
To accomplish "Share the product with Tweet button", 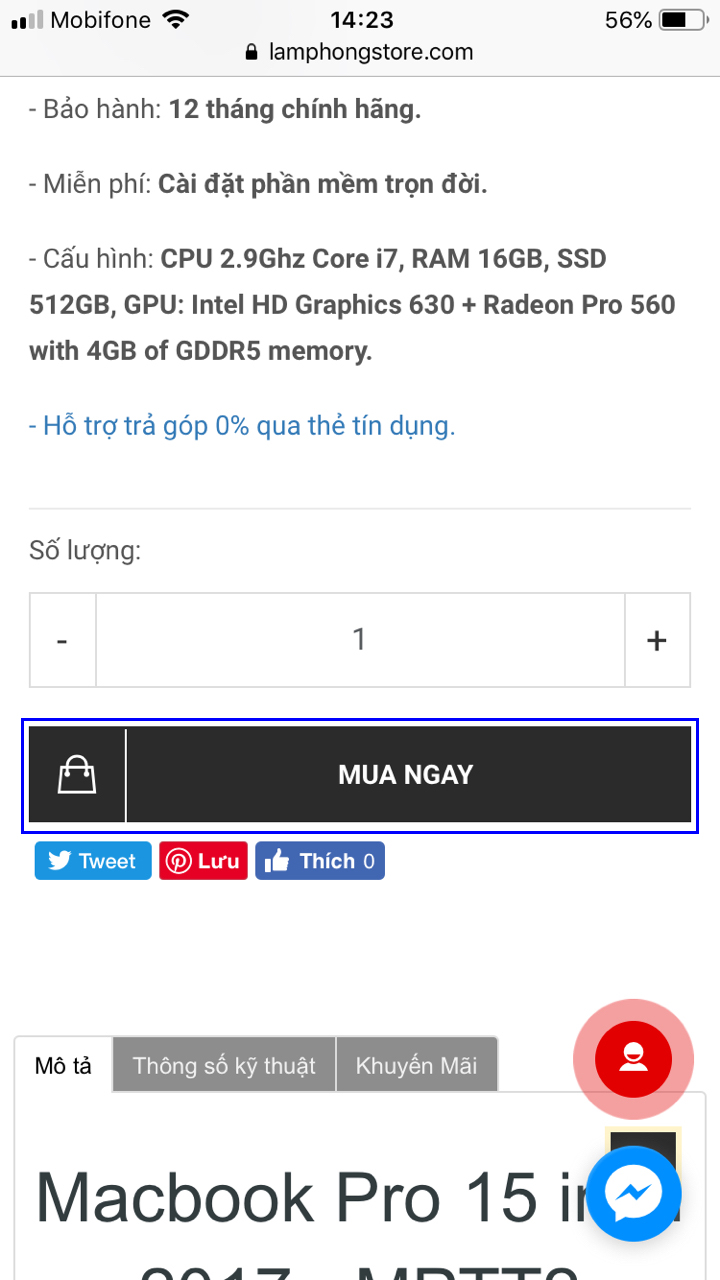I will pos(93,861).
